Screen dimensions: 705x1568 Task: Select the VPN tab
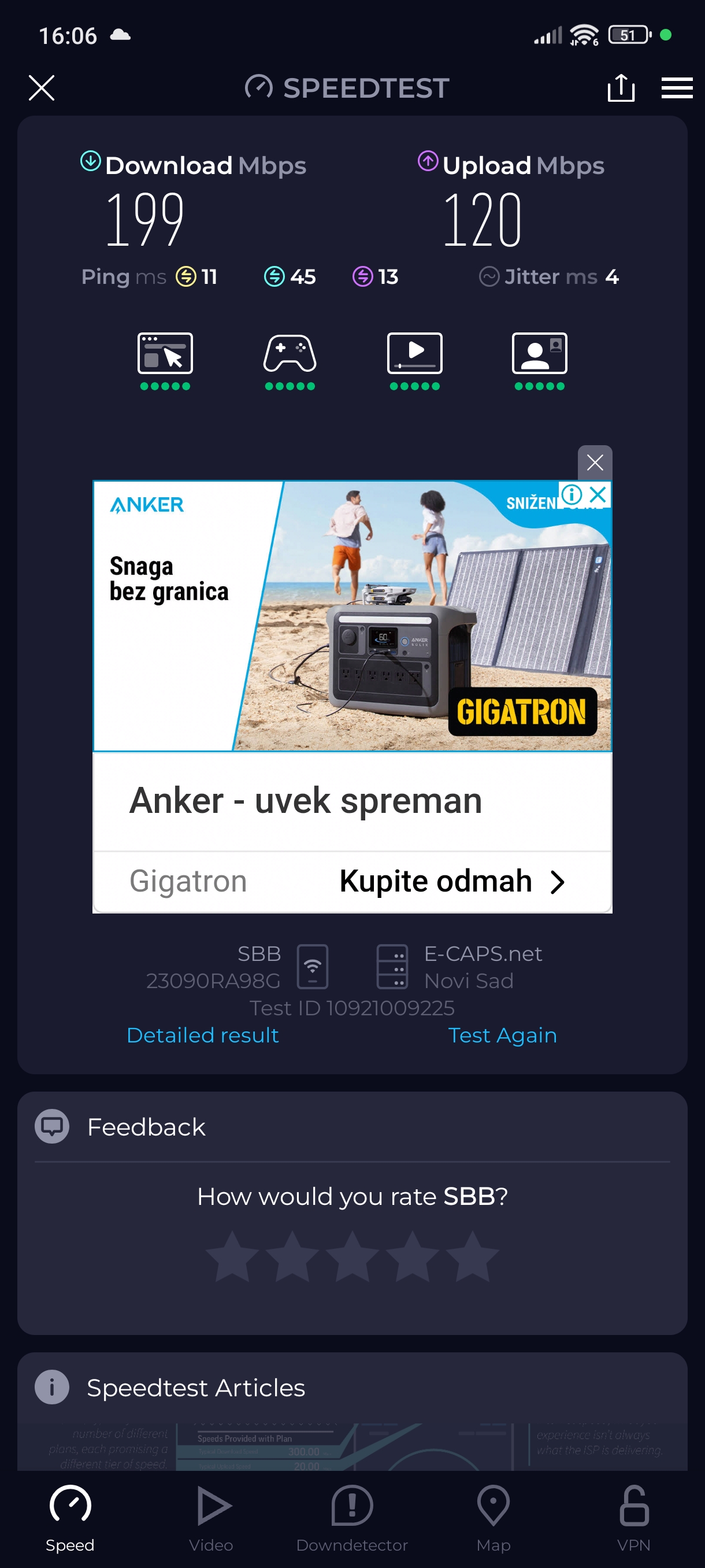point(633,1515)
